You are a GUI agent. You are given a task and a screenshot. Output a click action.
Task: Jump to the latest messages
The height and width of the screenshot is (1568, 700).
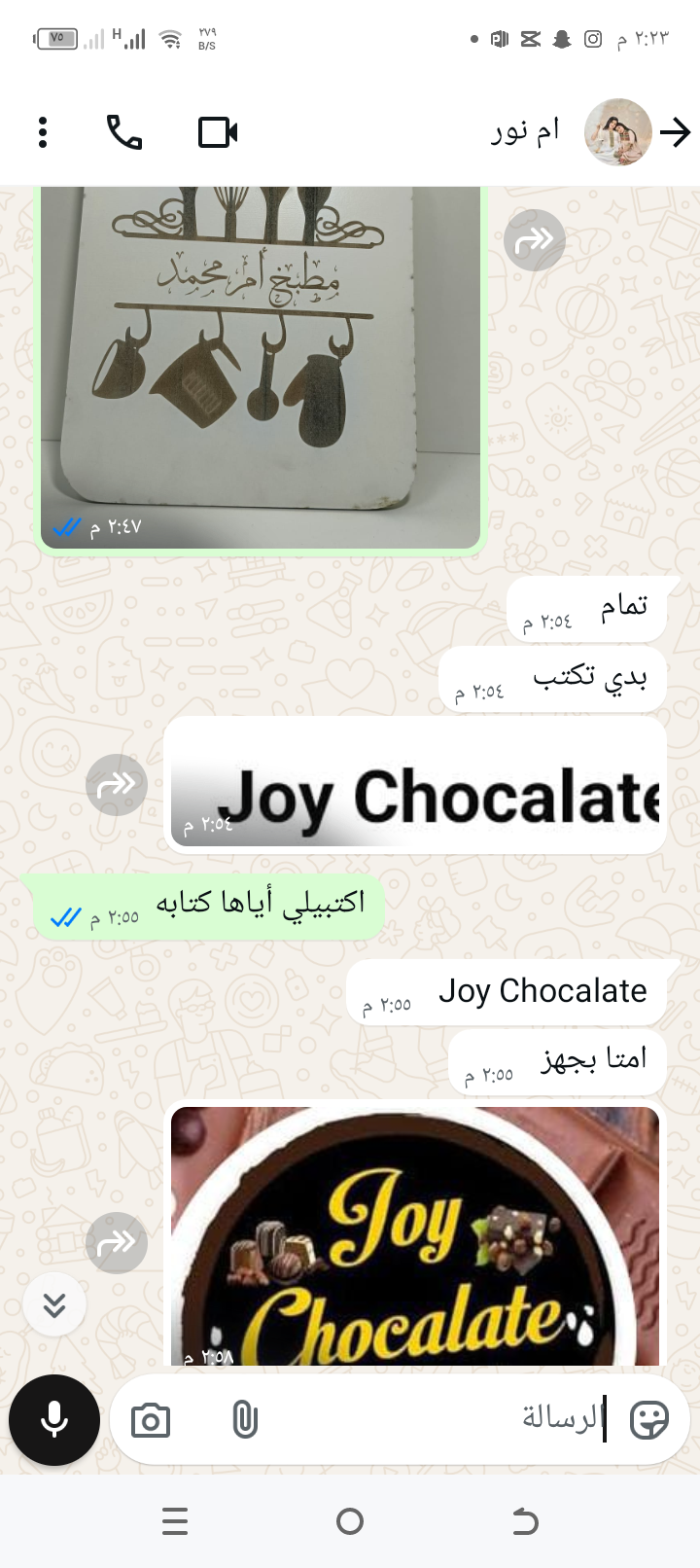coord(54,1304)
